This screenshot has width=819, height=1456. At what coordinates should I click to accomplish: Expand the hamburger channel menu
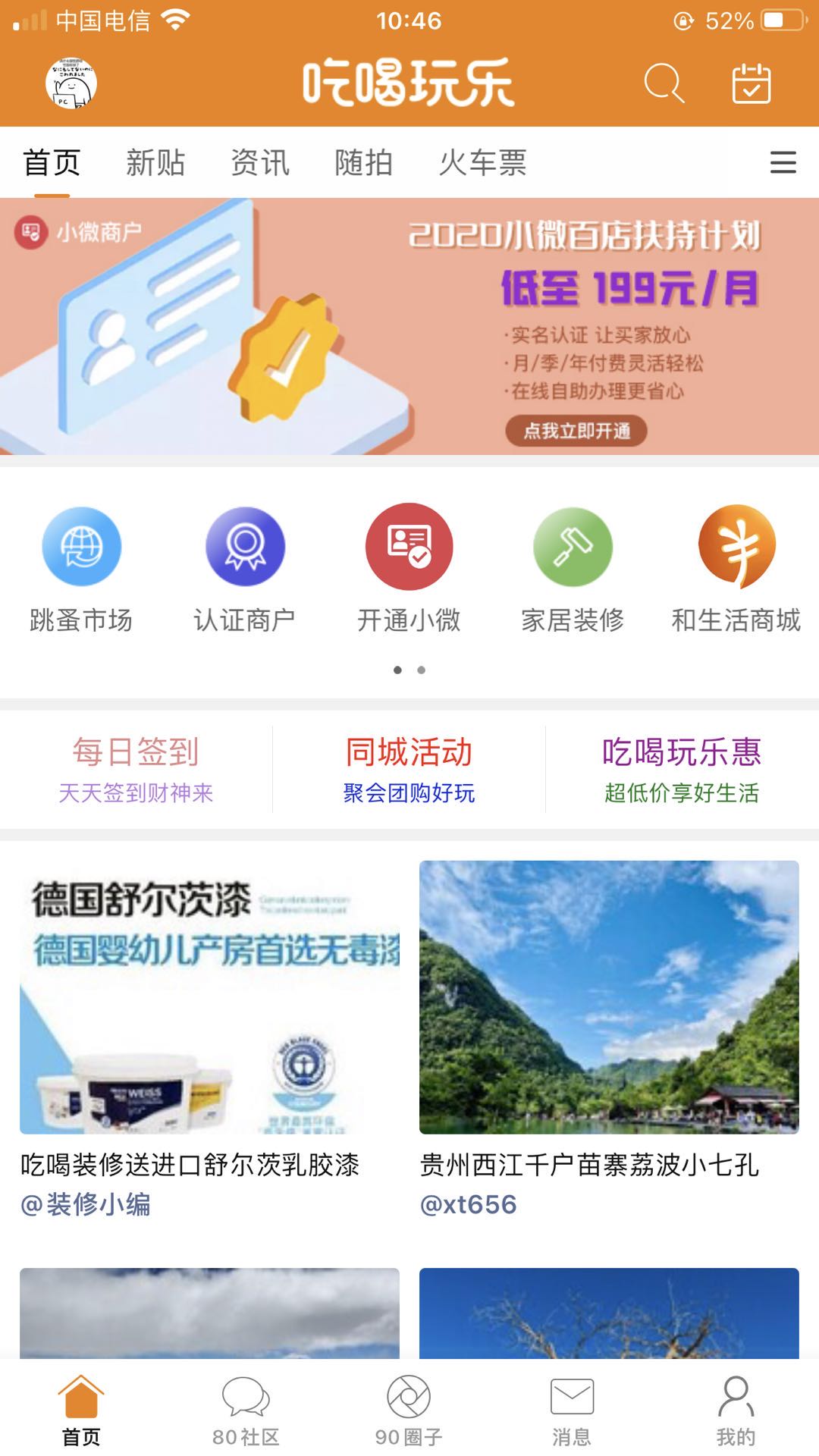click(783, 162)
